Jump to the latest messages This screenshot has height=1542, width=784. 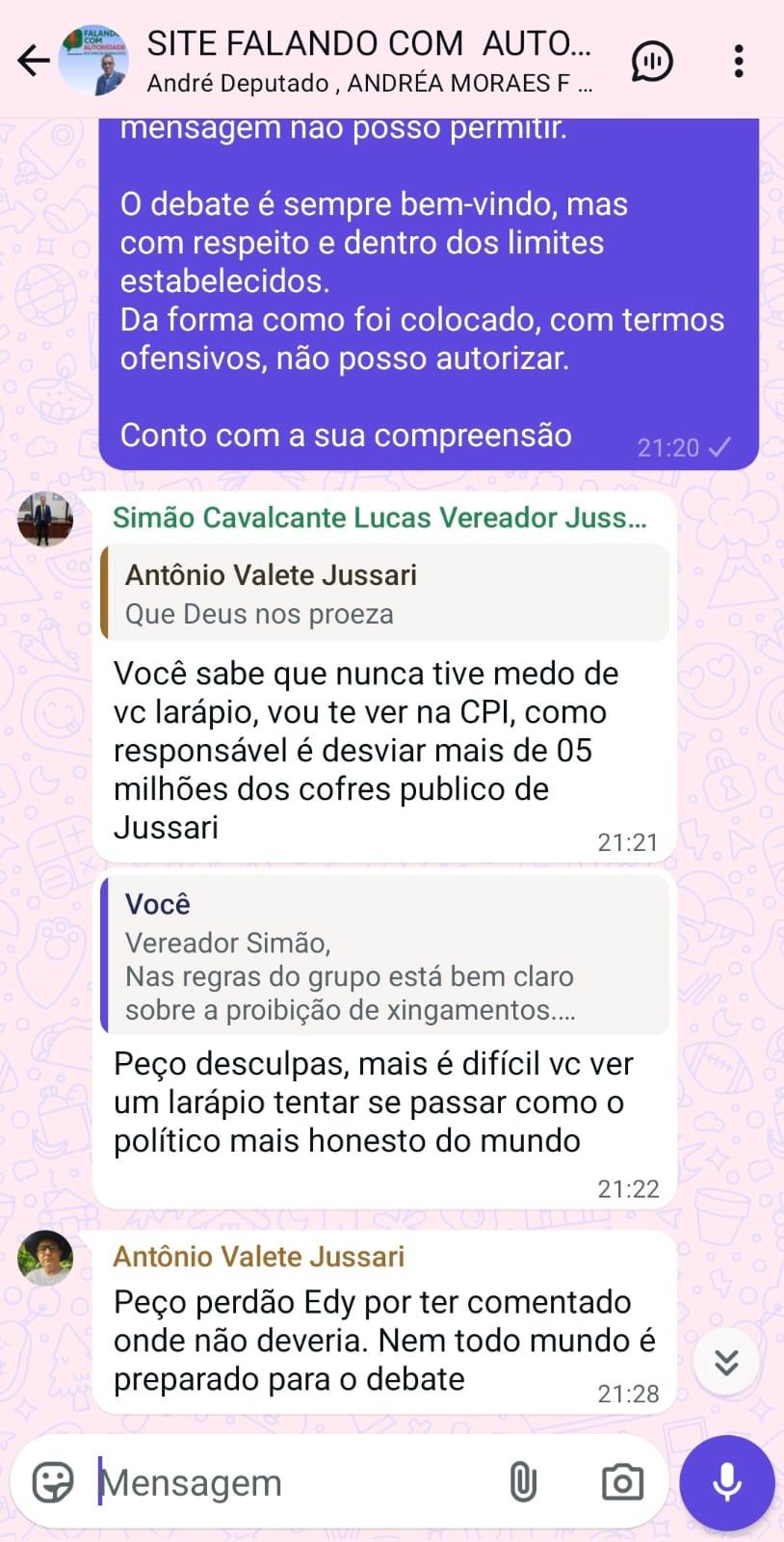726,1362
